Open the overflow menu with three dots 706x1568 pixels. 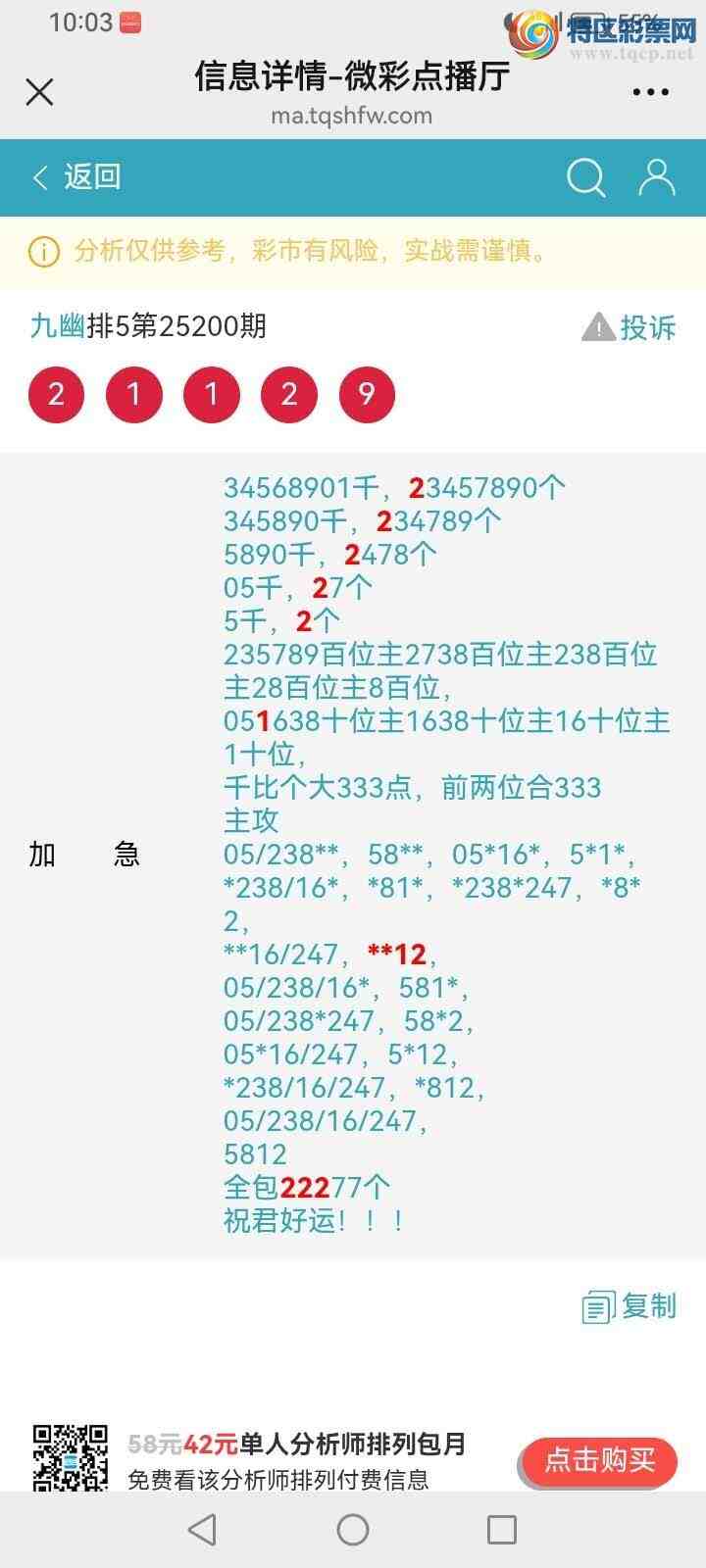point(649,91)
